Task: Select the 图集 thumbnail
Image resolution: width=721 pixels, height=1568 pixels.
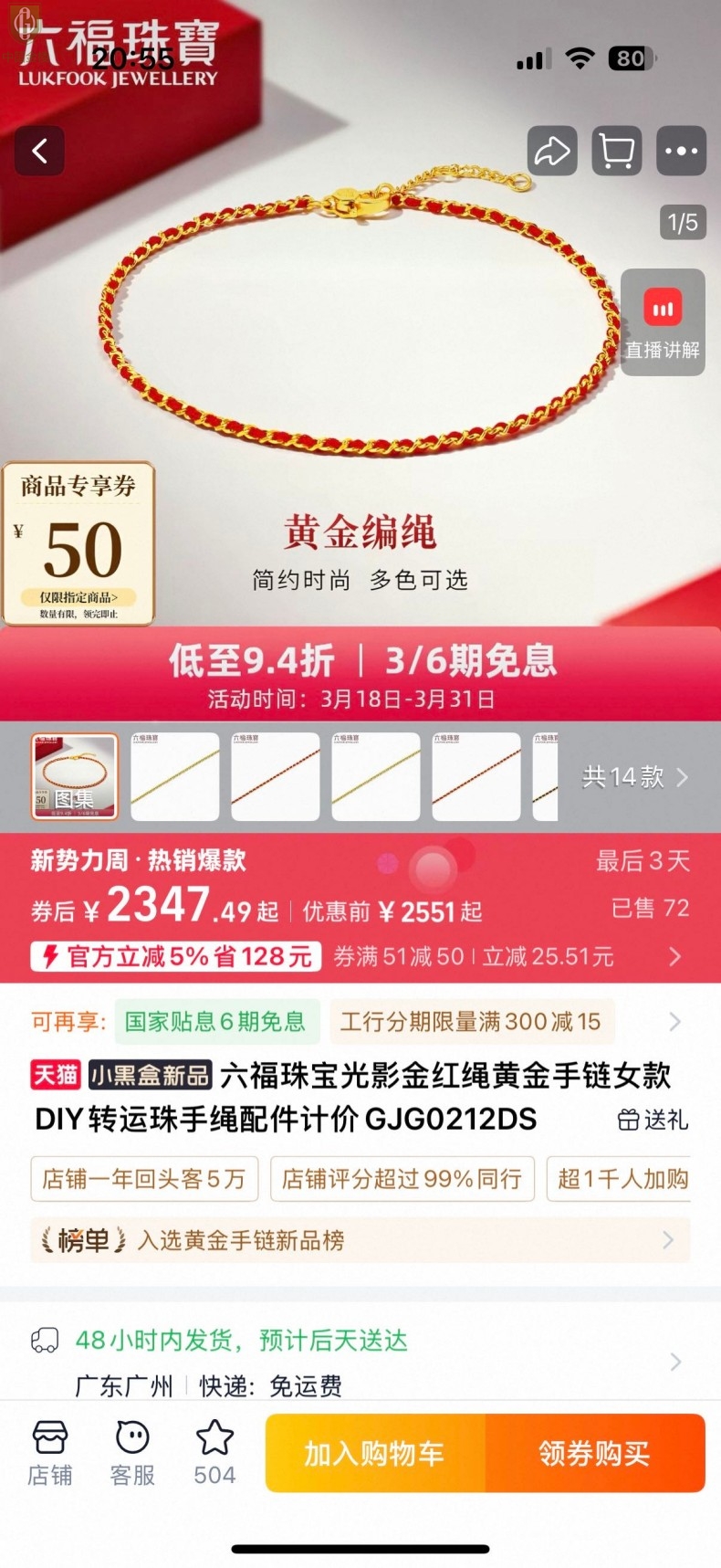Action: tap(75, 776)
